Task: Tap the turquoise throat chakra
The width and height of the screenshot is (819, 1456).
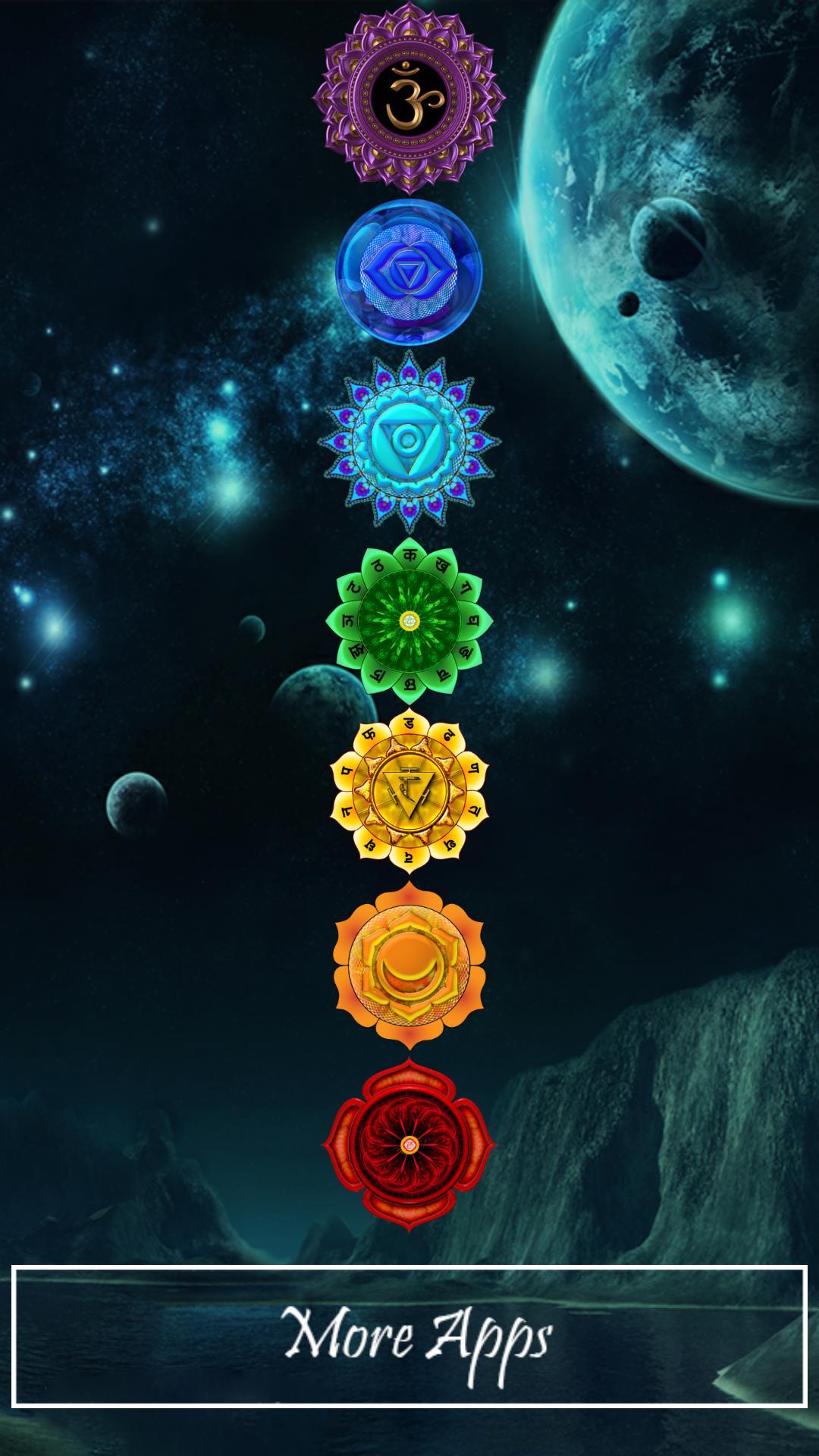Action: [x=409, y=441]
